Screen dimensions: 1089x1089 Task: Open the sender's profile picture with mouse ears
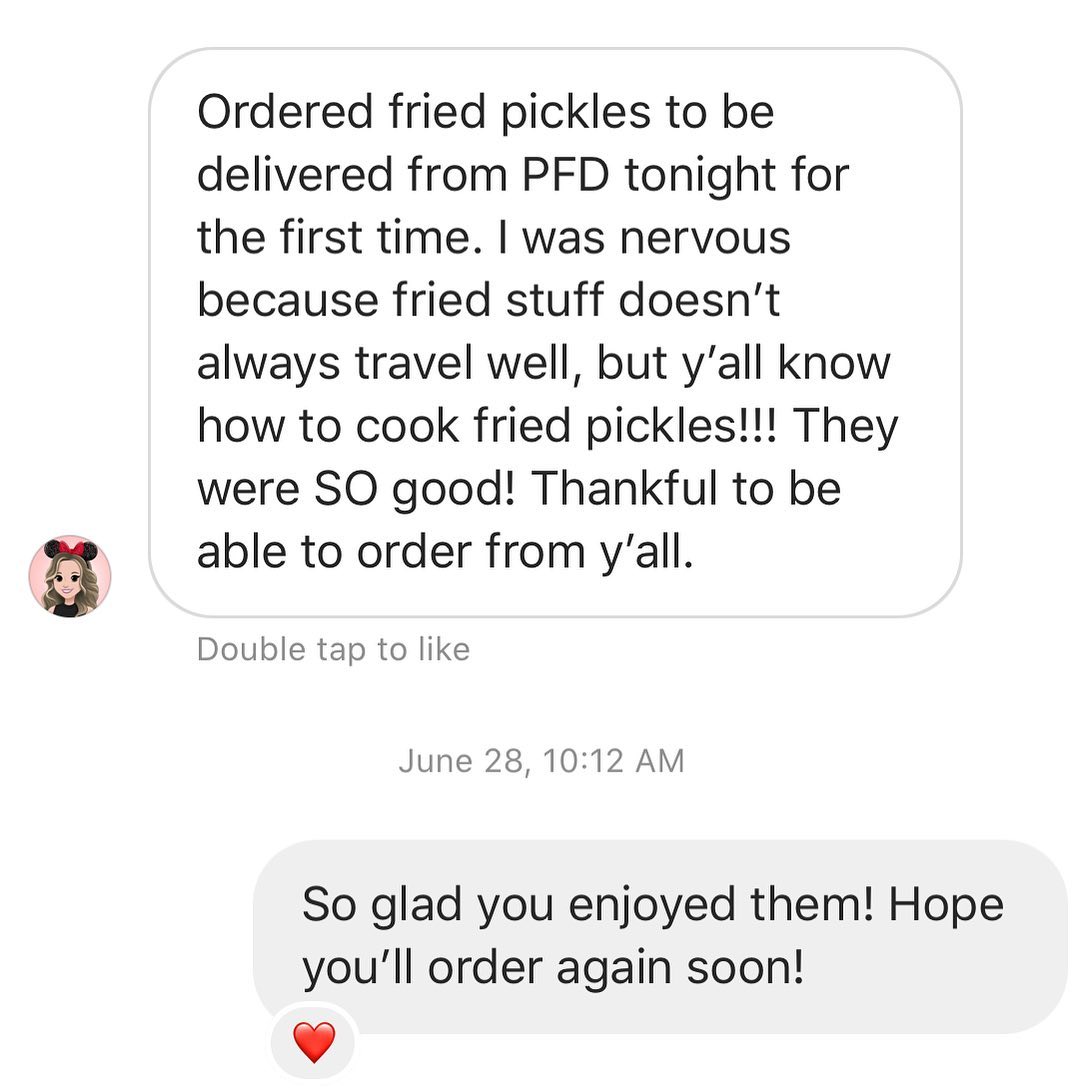[x=70, y=577]
